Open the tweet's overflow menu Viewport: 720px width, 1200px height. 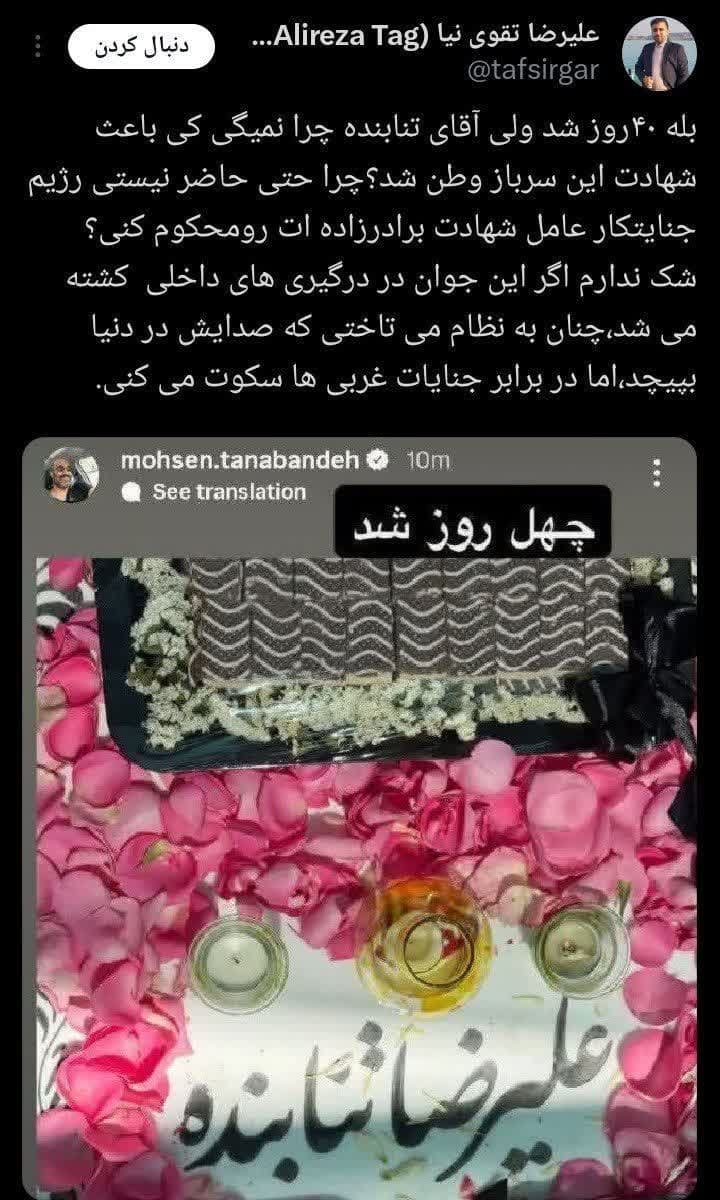point(36,48)
